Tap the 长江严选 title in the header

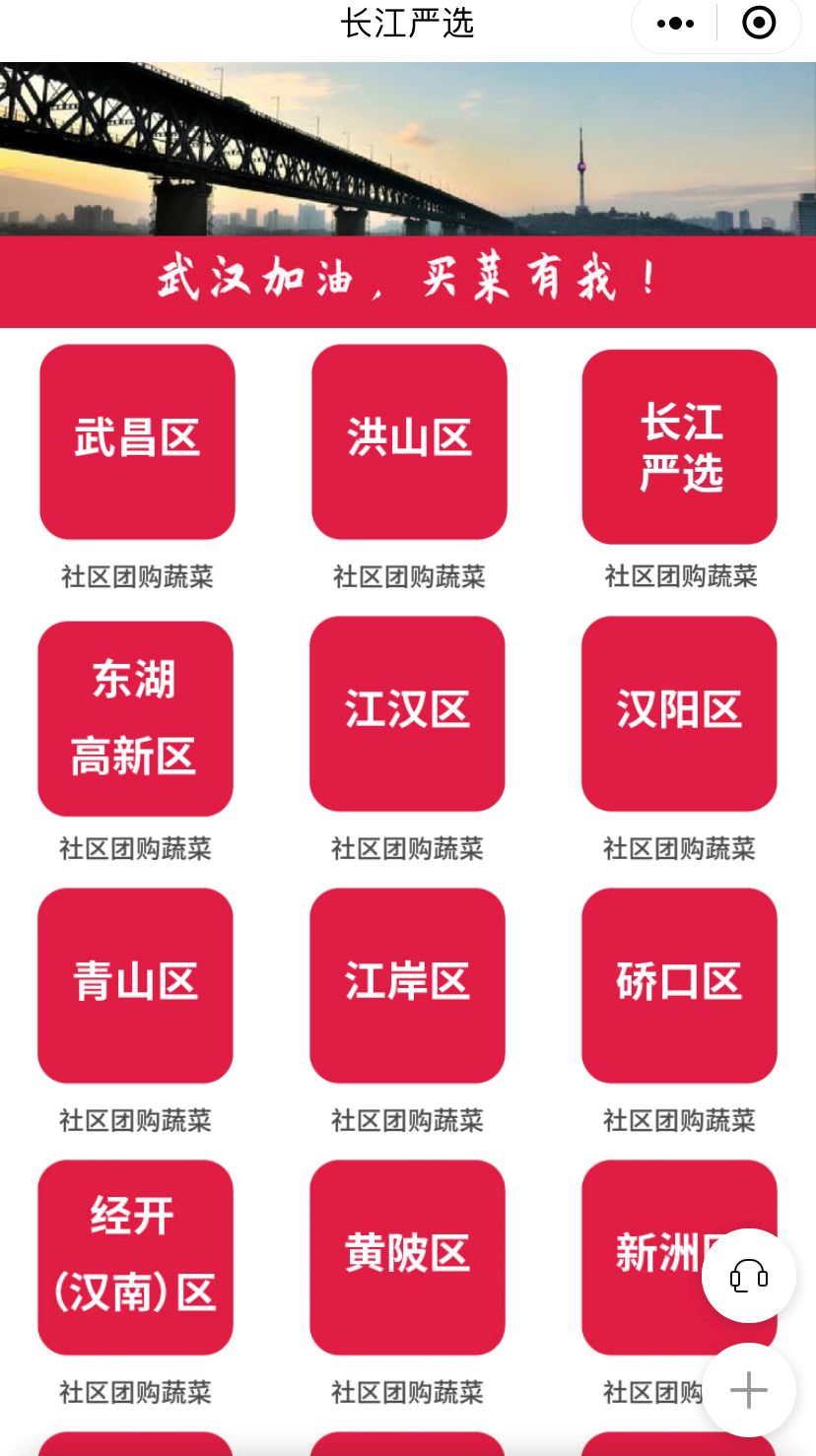pyautogui.click(x=408, y=22)
